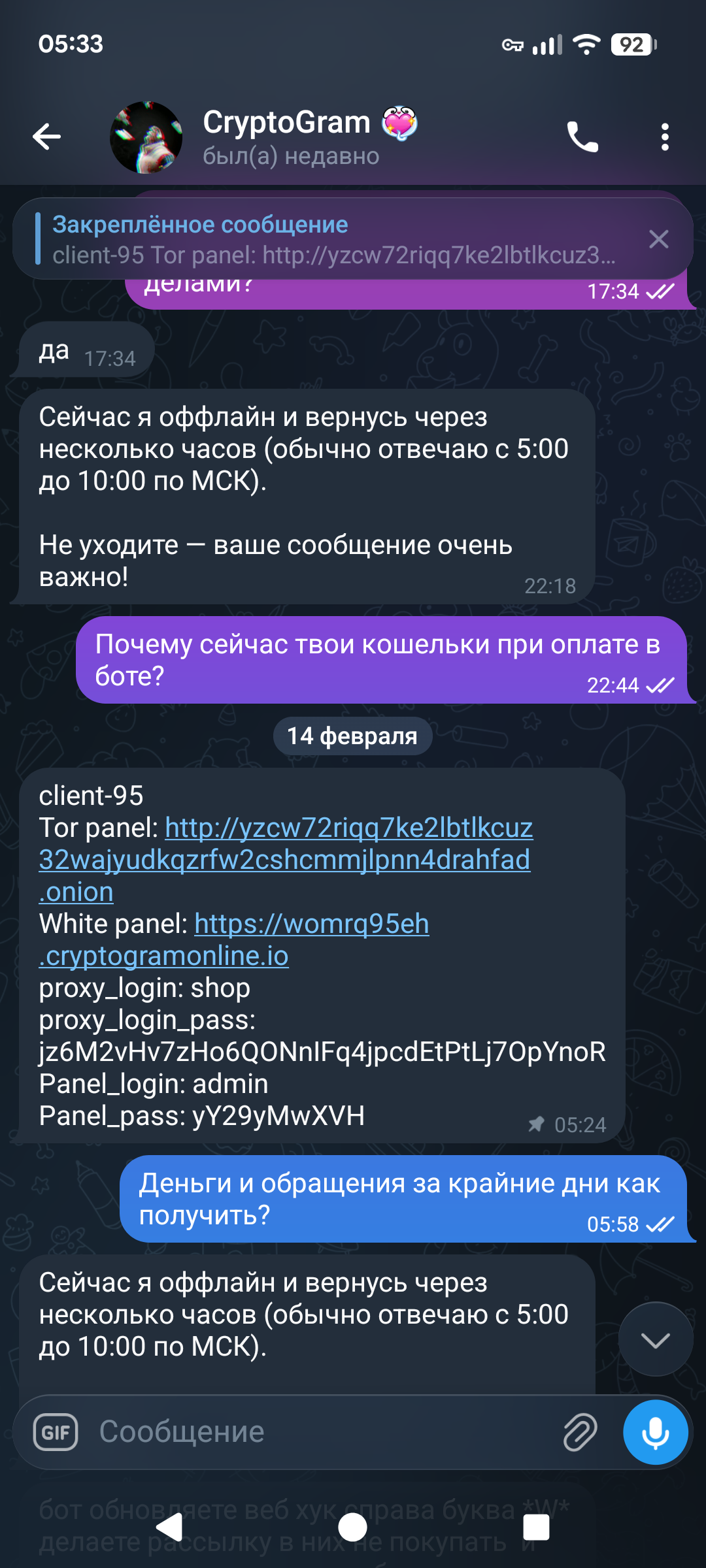Viewport: 706px width, 1568px height.
Task: Start a voice call with CryptoGram
Action: (x=582, y=137)
